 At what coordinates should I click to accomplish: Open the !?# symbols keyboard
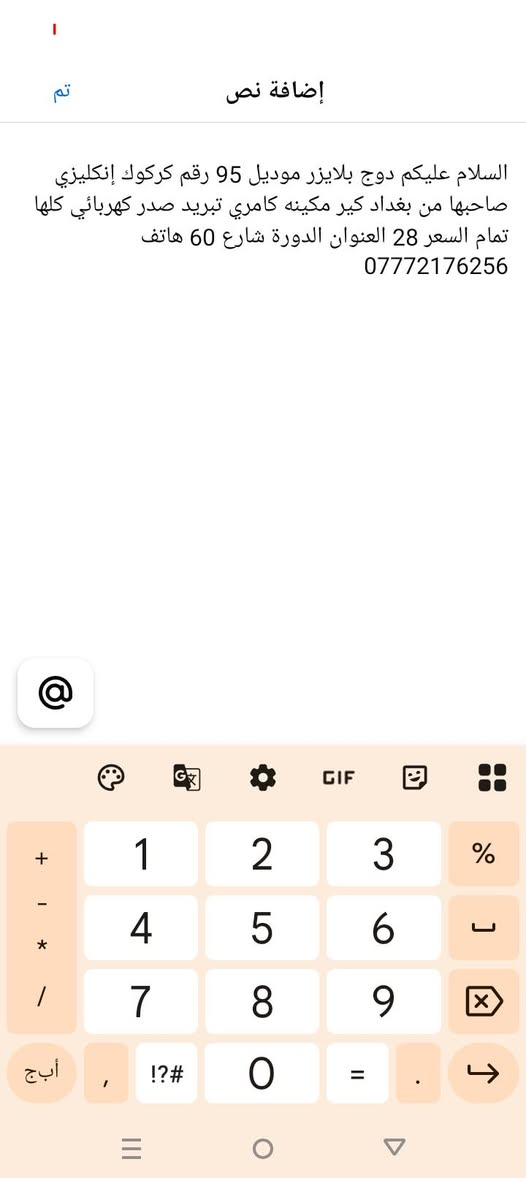[x=166, y=1074]
